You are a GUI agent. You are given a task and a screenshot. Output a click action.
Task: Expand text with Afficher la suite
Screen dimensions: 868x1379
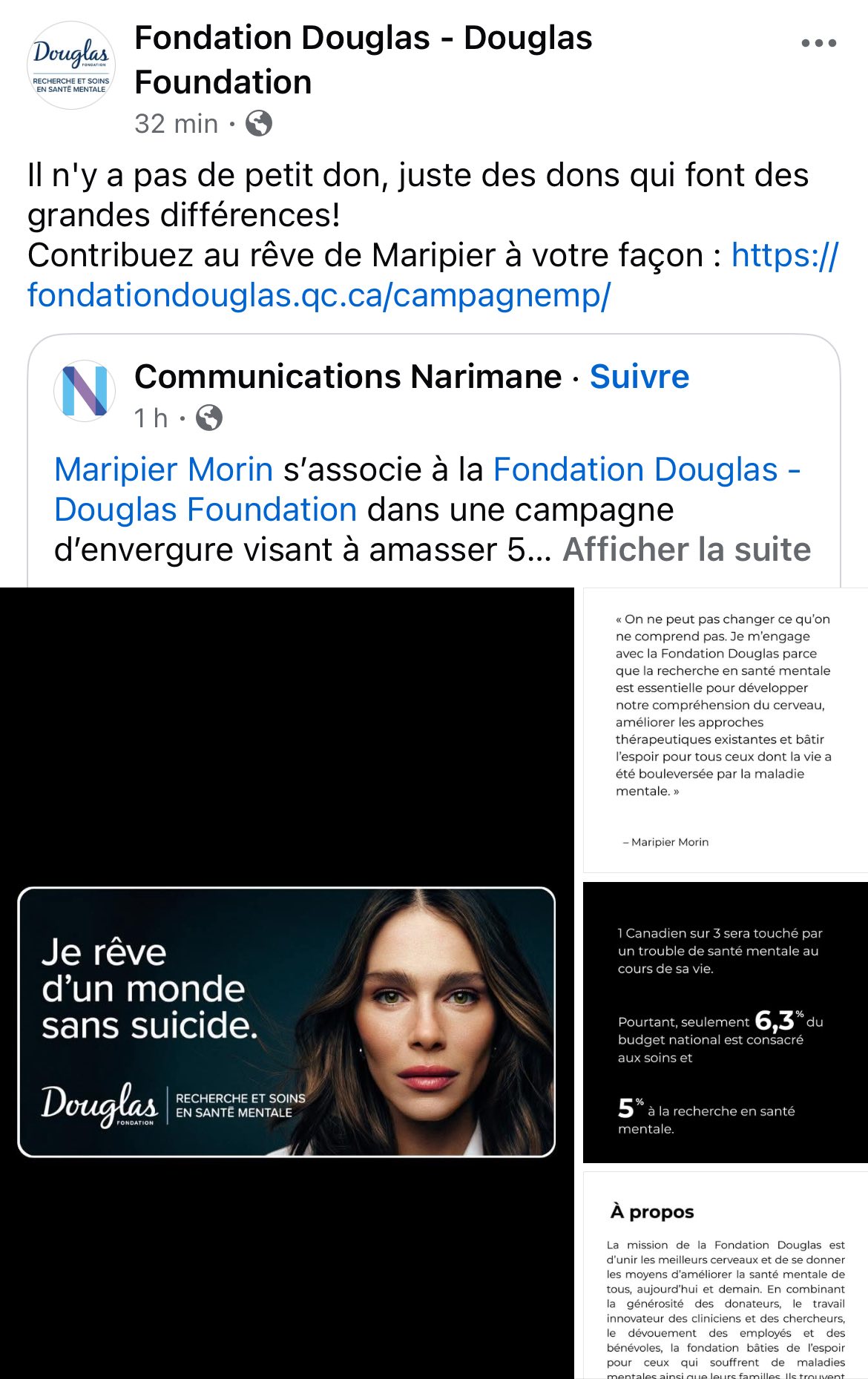click(686, 550)
